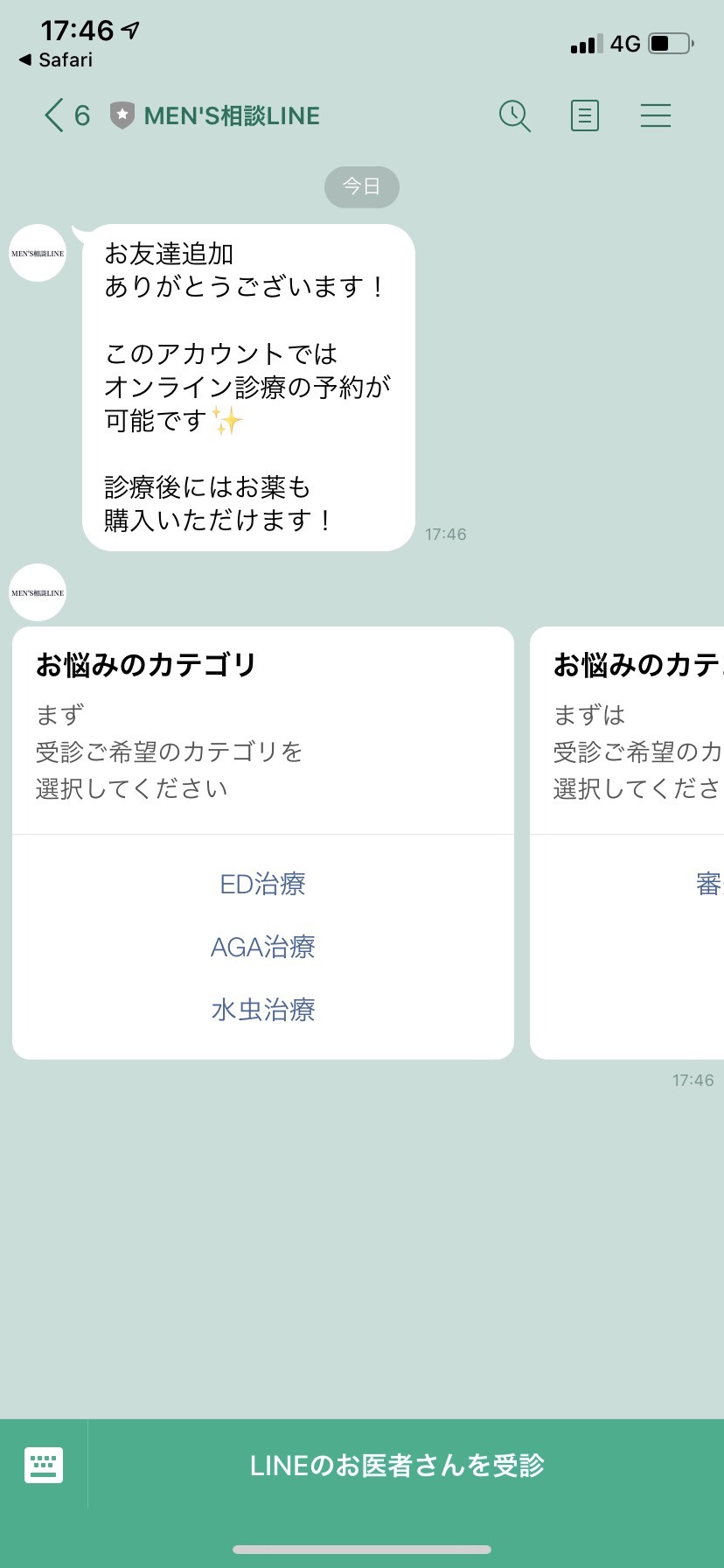724x1568 pixels.
Task: Choose the 水虫治療 treatment option
Action: (x=261, y=1010)
